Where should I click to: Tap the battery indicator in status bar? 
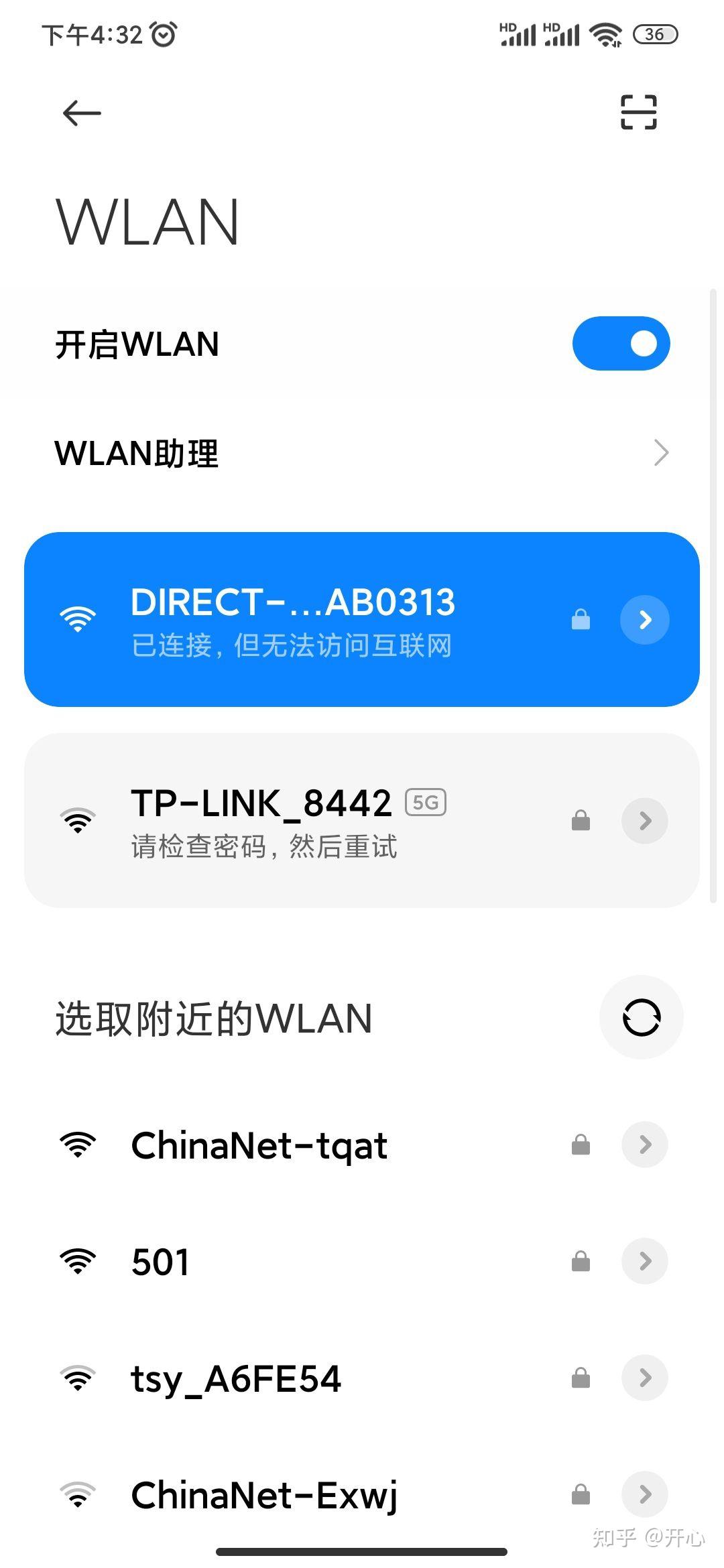click(x=655, y=33)
